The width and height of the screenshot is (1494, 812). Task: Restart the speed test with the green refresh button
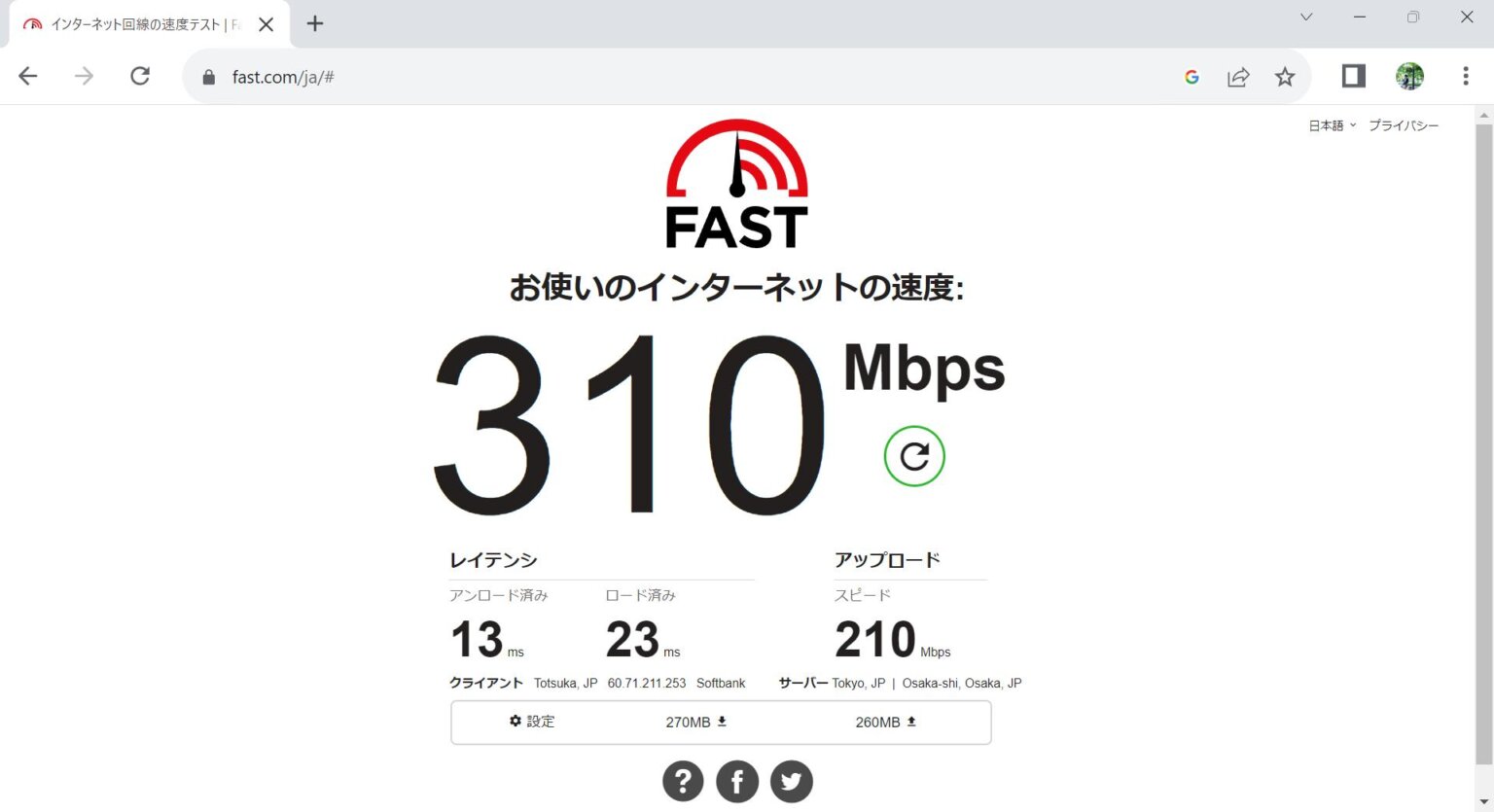[x=914, y=456]
